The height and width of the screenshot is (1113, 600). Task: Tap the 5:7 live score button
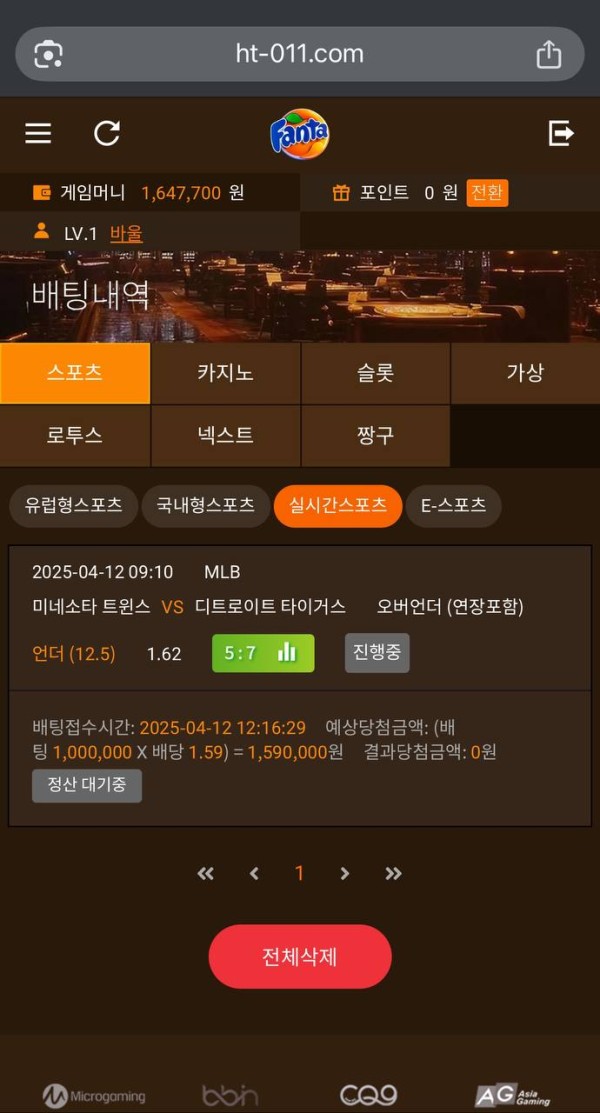pos(262,653)
